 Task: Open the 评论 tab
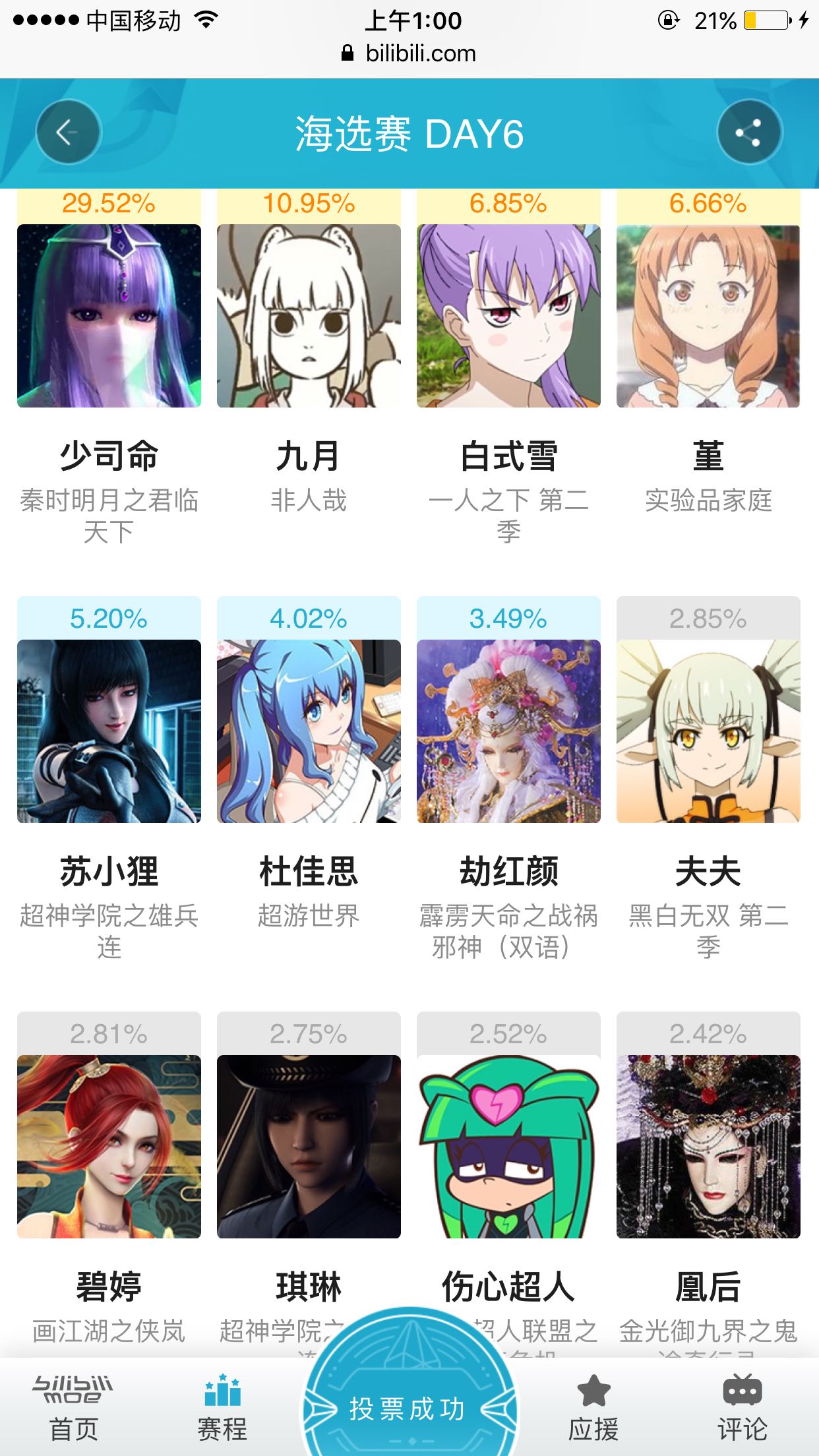[743, 1411]
